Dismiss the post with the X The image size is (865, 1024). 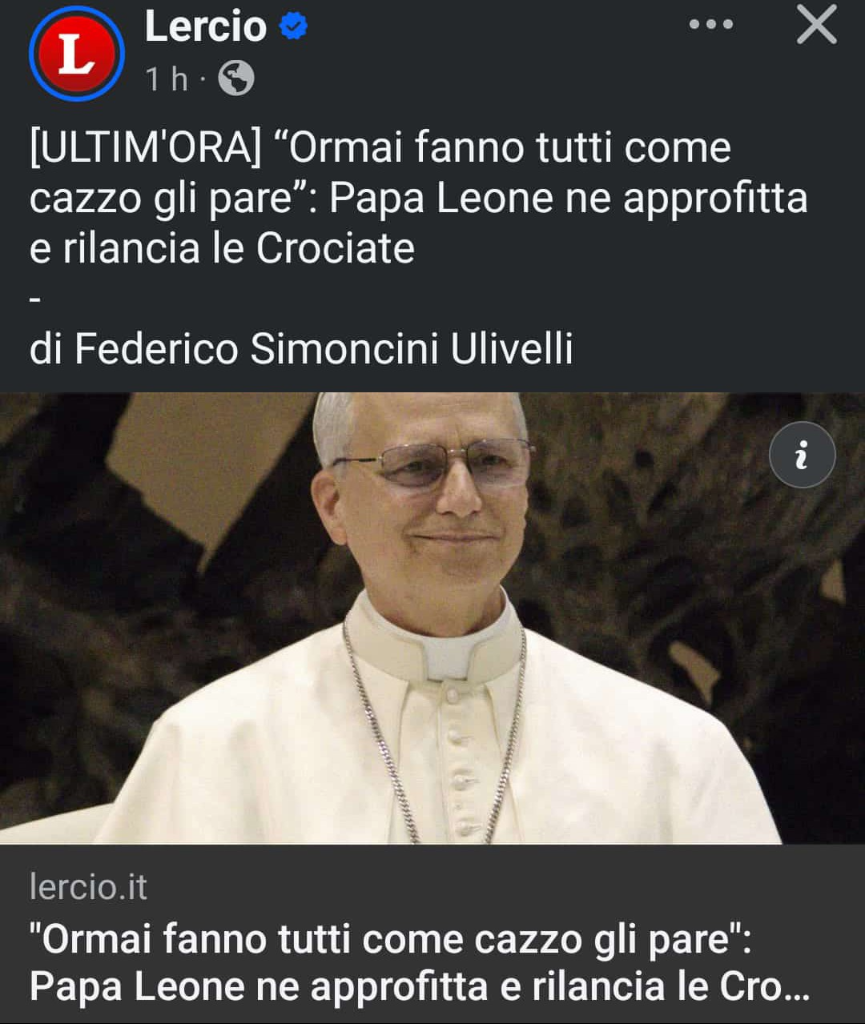click(x=816, y=25)
